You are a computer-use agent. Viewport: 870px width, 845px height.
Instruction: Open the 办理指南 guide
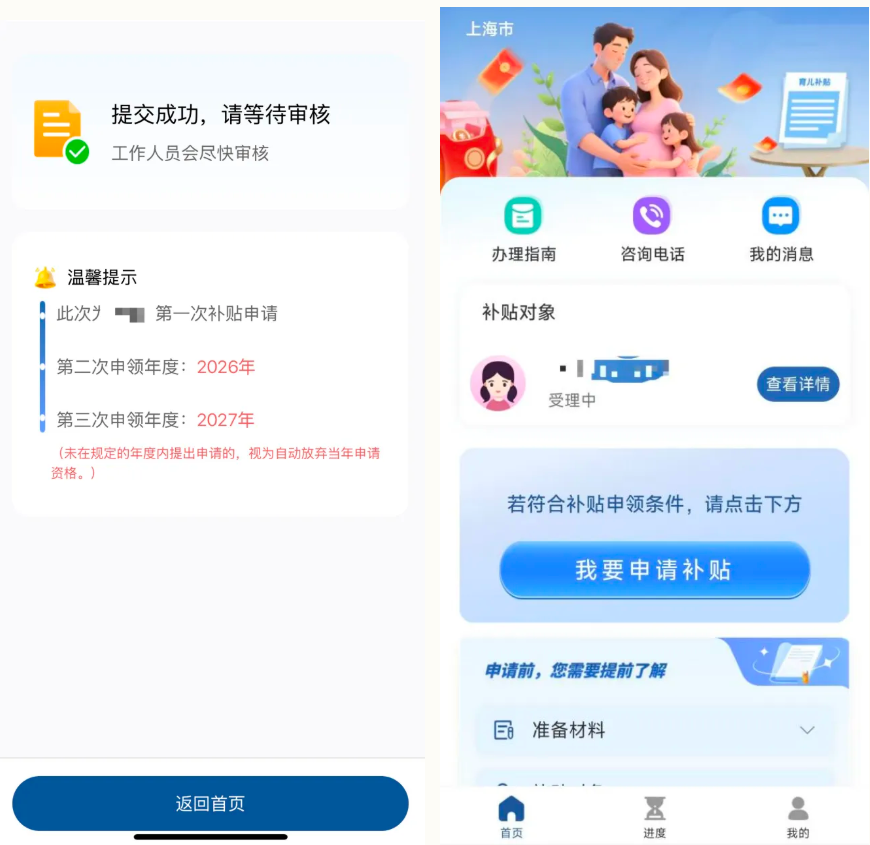click(x=523, y=229)
